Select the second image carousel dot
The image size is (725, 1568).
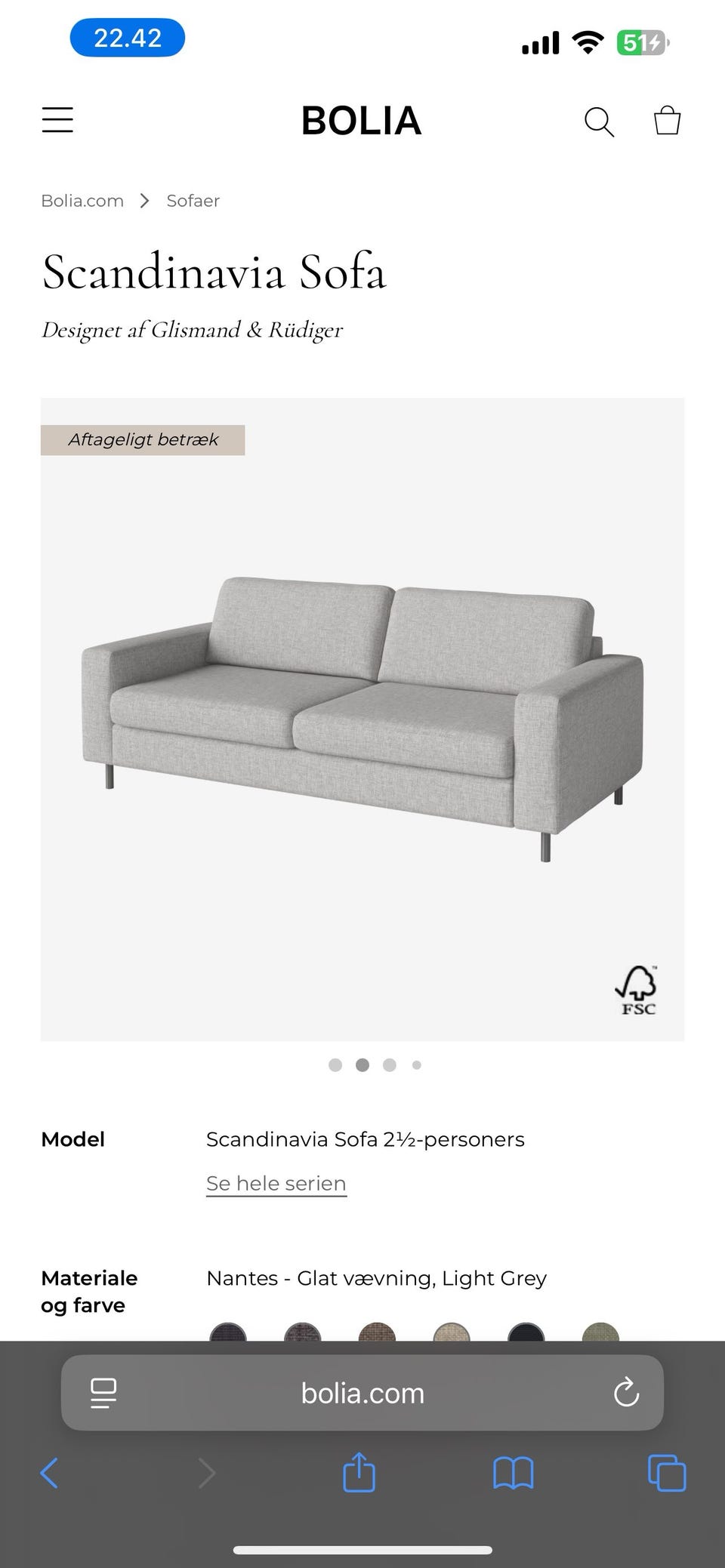click(362, 1064)
